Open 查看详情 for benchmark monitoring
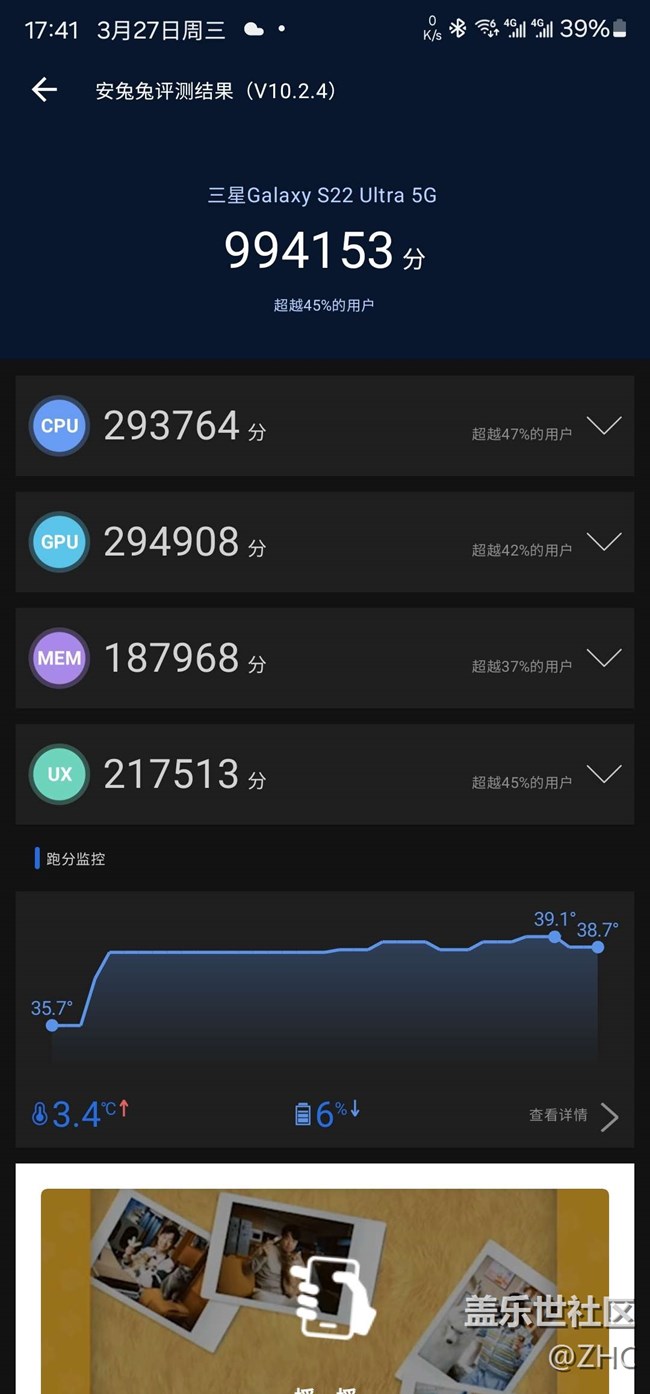 (x=574, y=1116)
